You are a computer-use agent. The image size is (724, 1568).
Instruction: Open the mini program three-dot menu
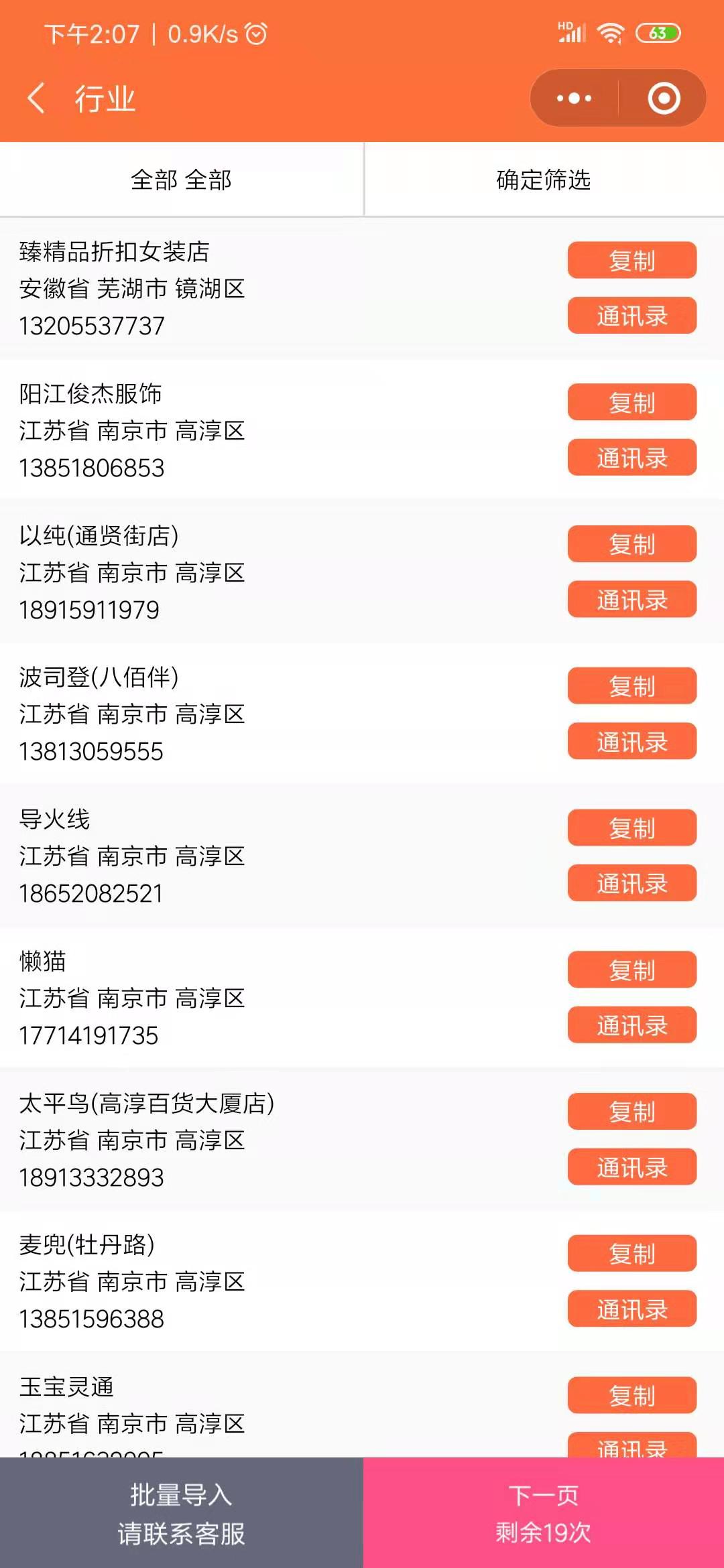[575, 99]
